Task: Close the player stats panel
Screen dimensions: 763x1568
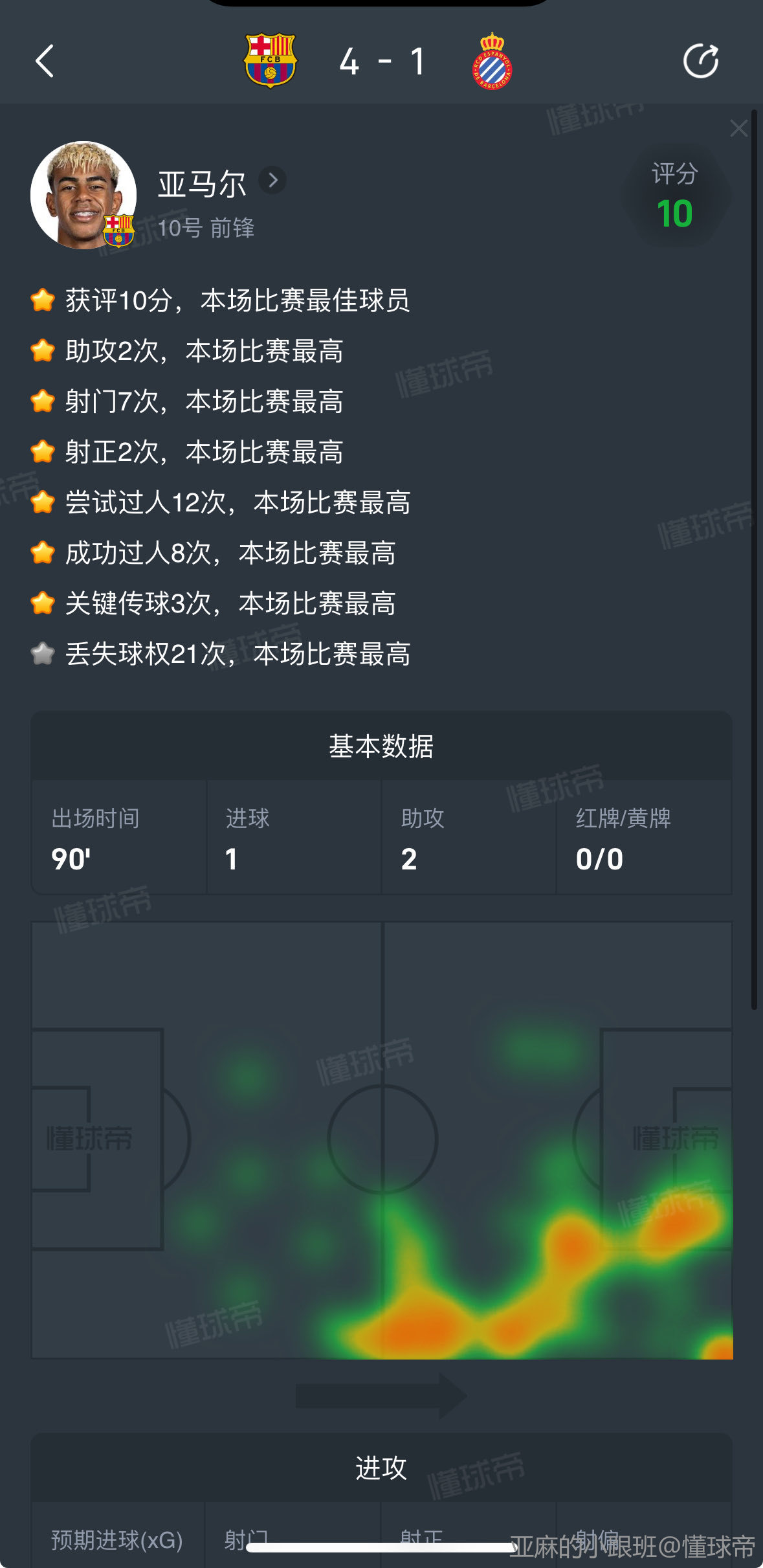Action: [x=738, y=128]
